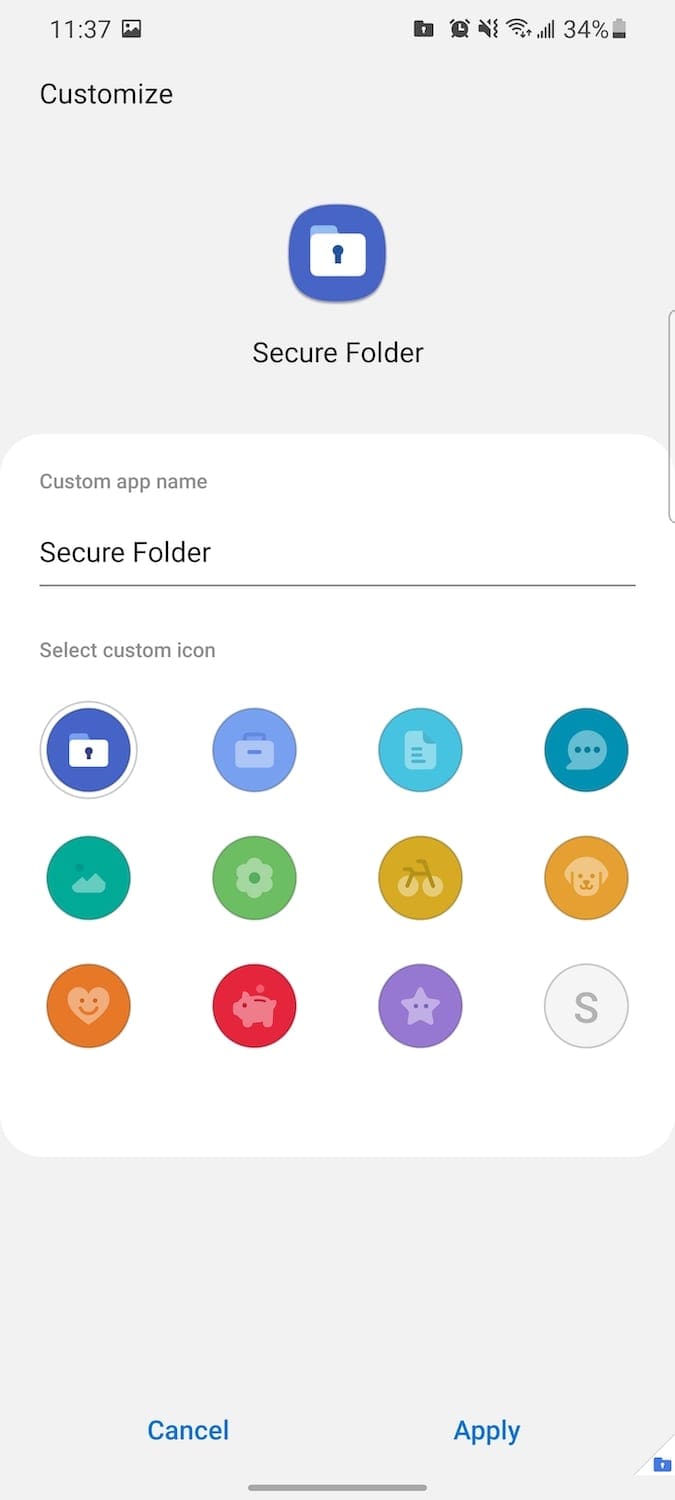
Task: Apply the icon and name changes
Action: pyautogui.click(x=487, y=1431)
